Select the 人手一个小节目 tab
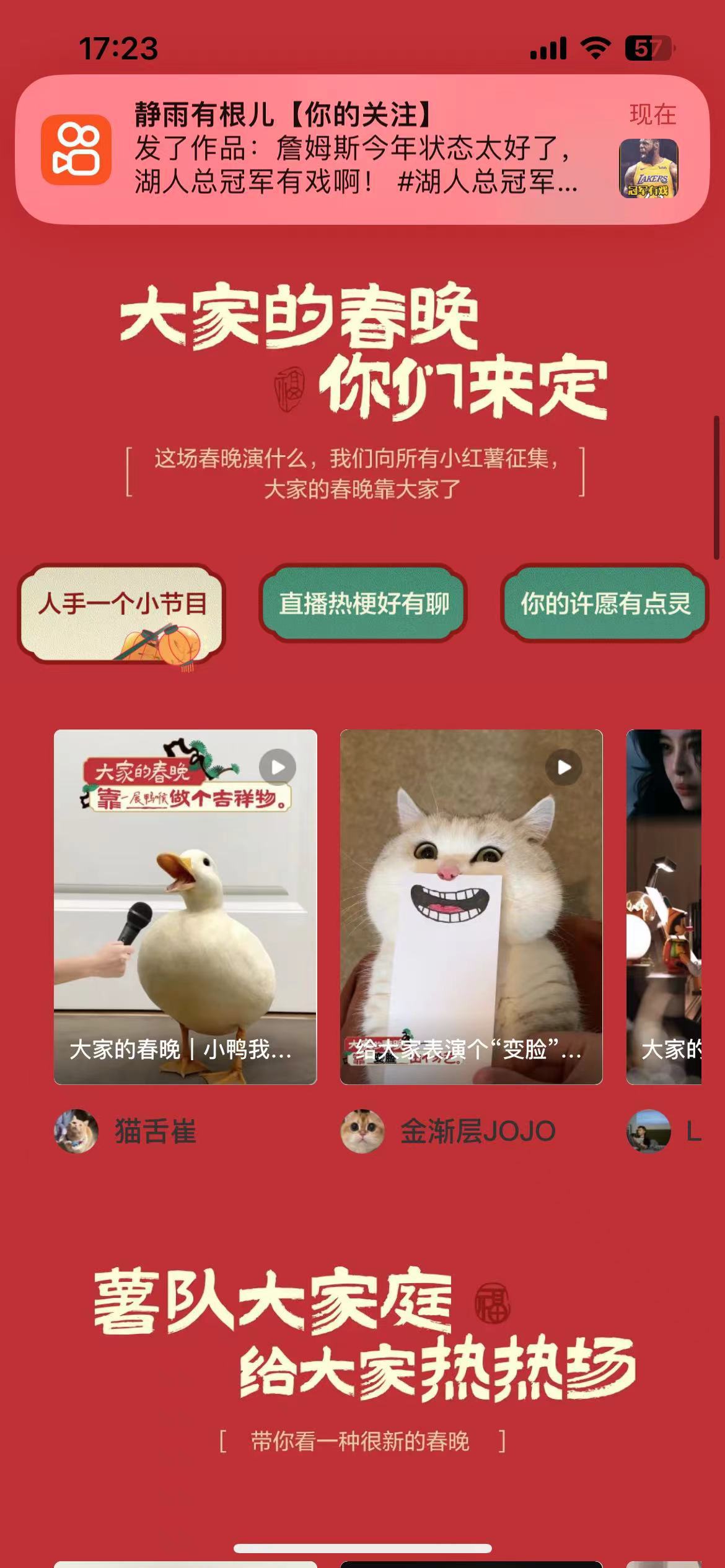Viewport: 725px width, 1568px height. [x=121, y=612]
